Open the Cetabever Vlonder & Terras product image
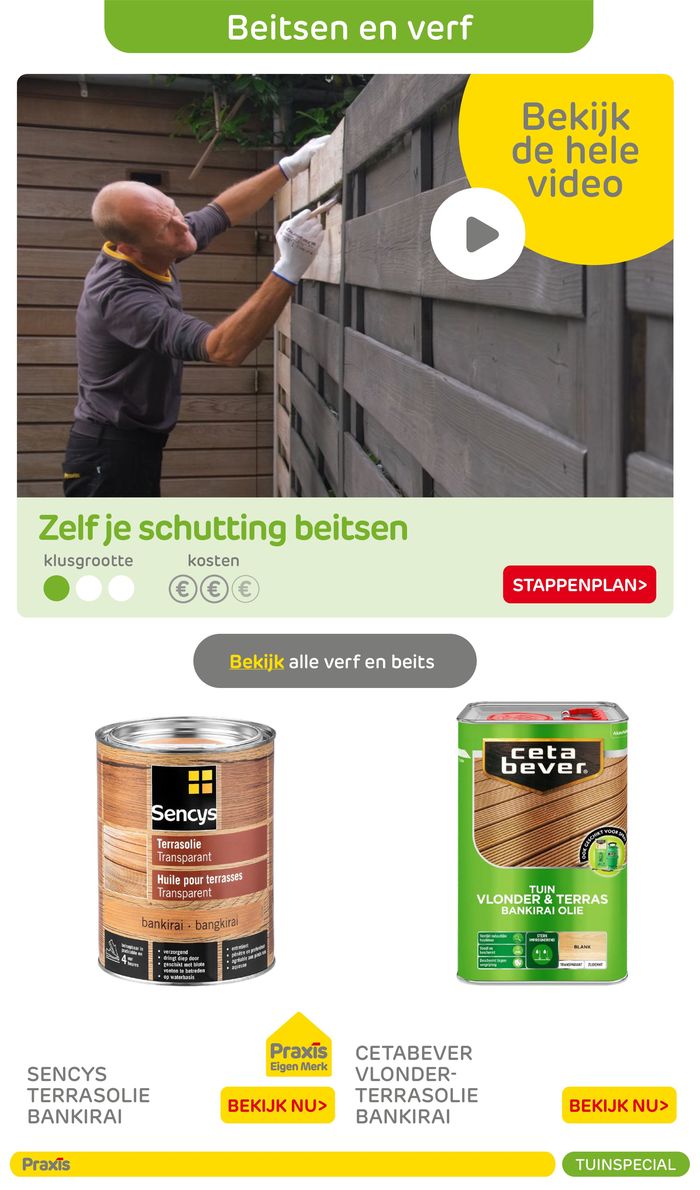Viewport: 700px width, 1190px height. coord(542,842)
